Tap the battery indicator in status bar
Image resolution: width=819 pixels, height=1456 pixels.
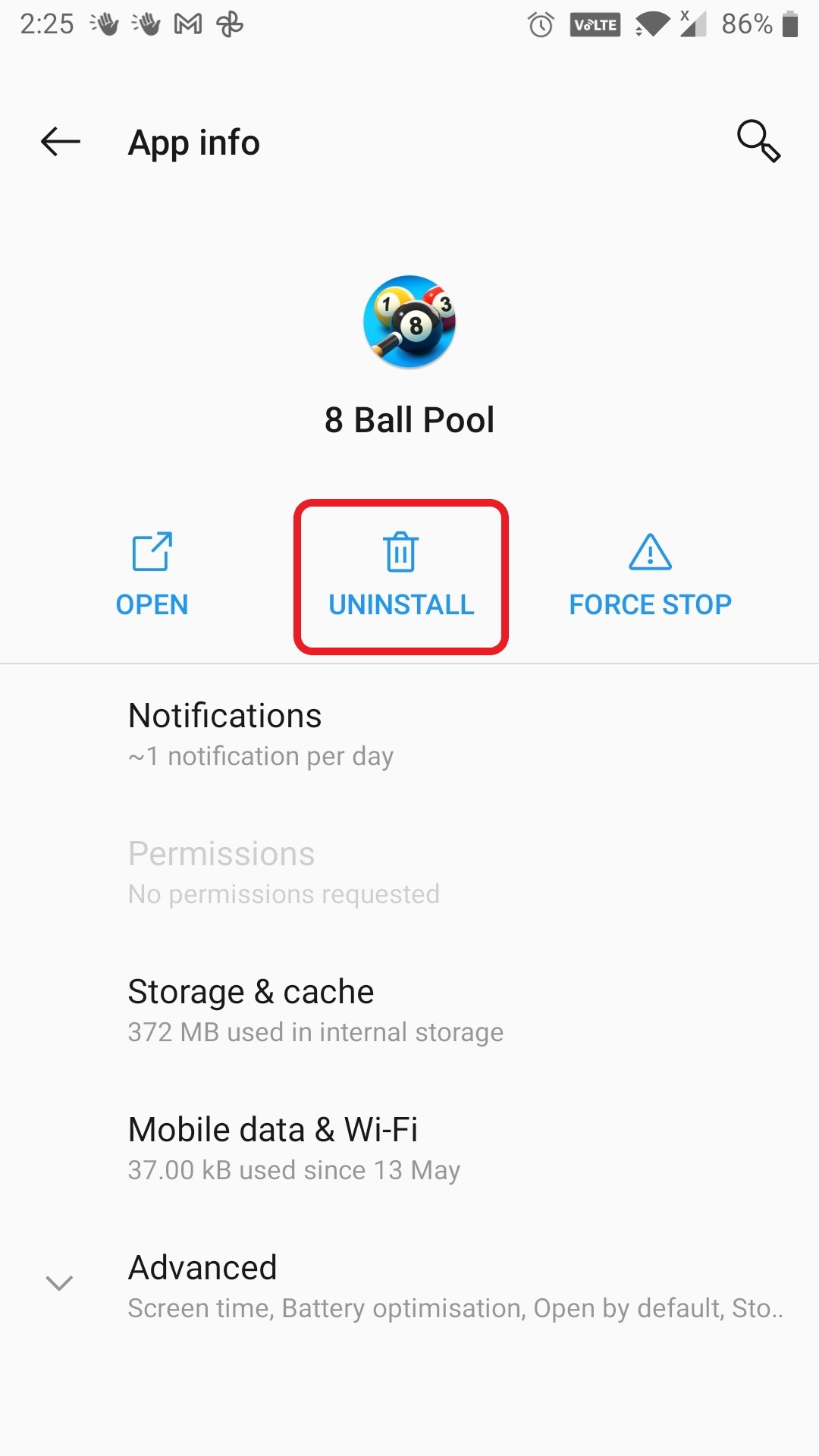pyautogui.click(x=789, y=24)
